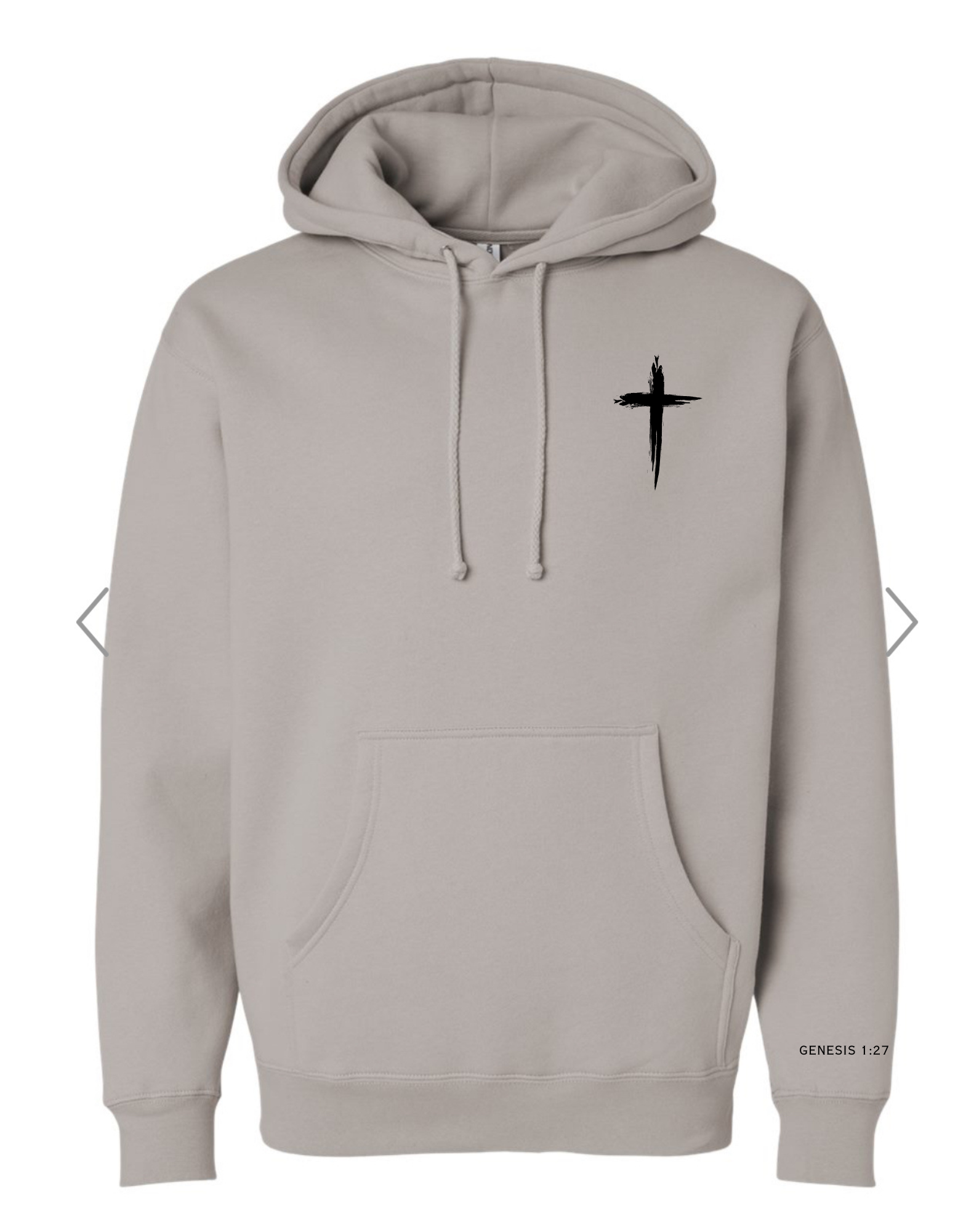Show the previous product image

(x=92, y=622)
